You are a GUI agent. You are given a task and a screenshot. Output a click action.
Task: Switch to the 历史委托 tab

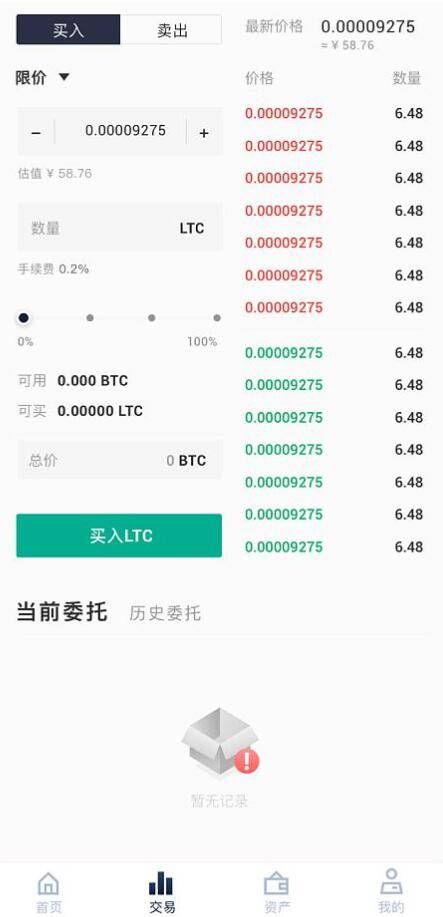pos(165,613)
